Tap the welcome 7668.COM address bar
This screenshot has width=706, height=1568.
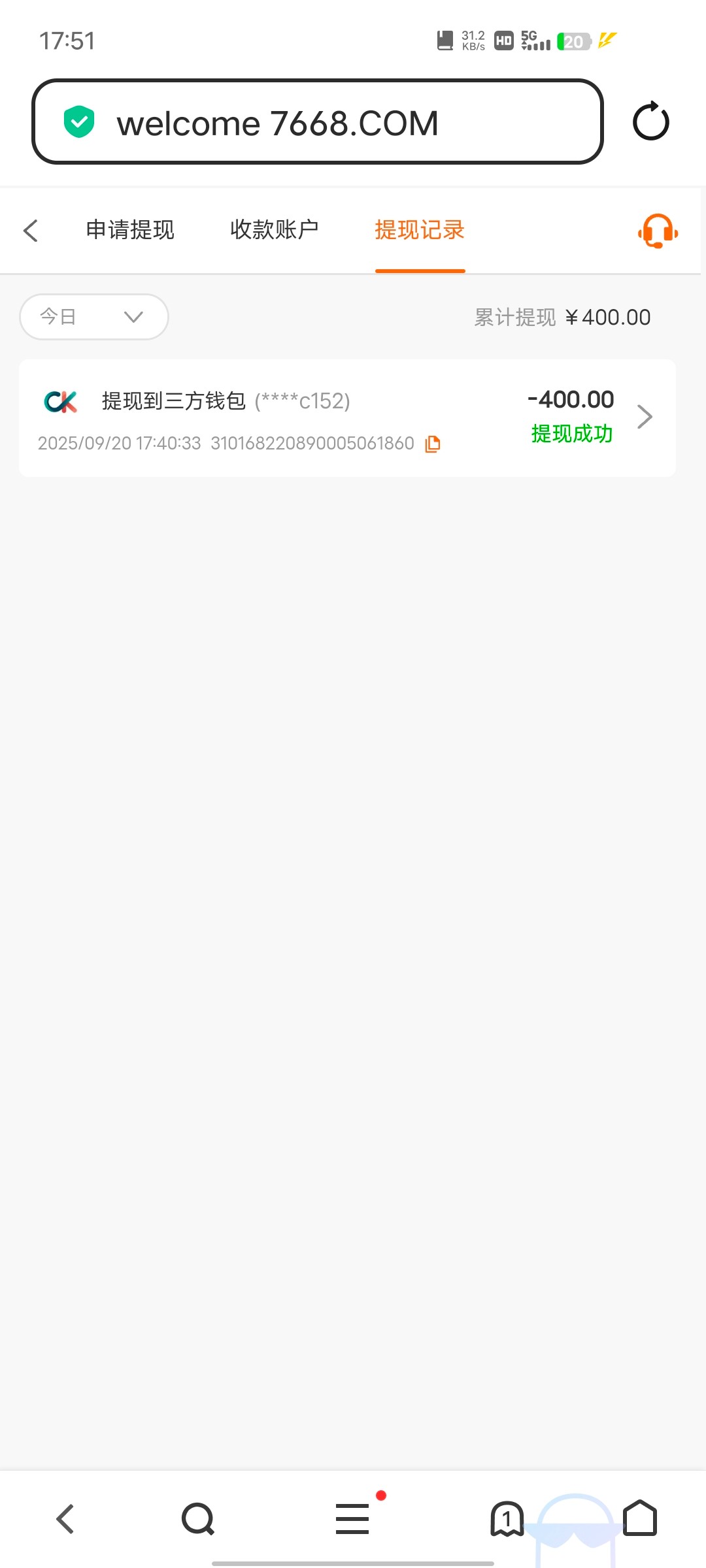[317, 122]
